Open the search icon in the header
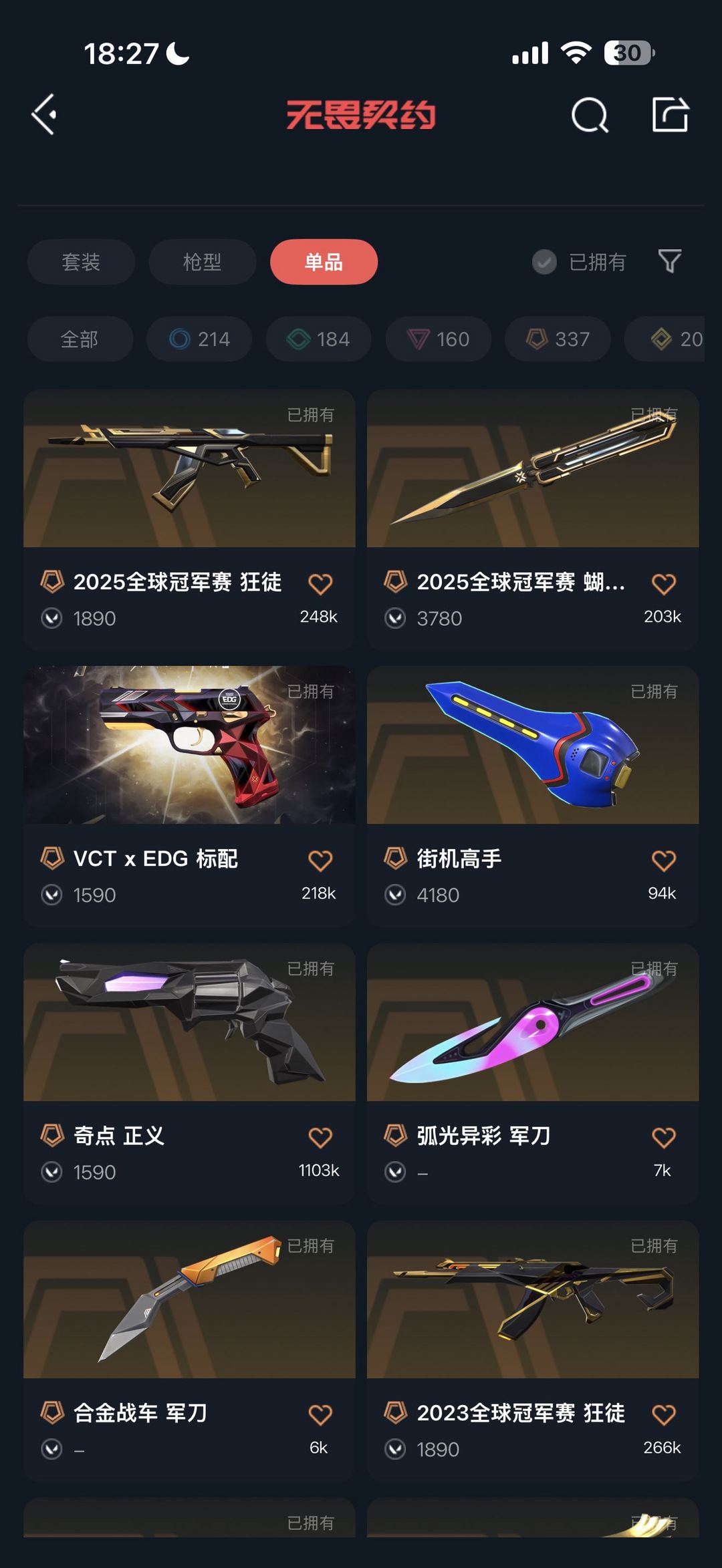Screen dimensions: 722x1568 pyautogui.click(x=590, y=115)
